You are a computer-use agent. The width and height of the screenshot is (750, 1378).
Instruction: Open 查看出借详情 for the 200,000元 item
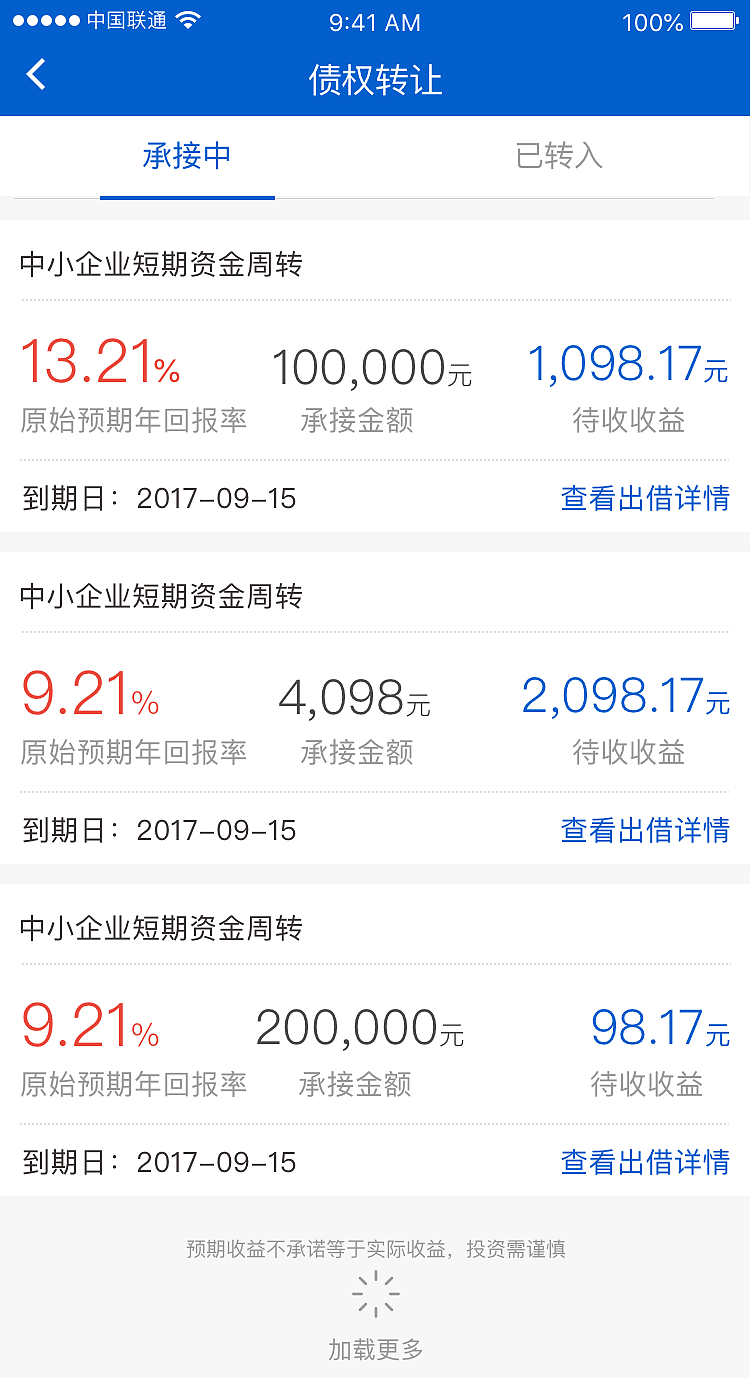(x=645, y=1162)
